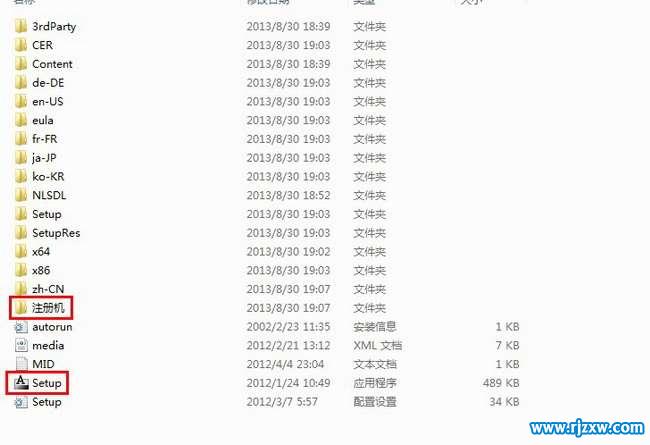Screen dimensions: 650x445
Task: Select the 34 KB Setup configuration file
Action: click(x=46, y=402)
